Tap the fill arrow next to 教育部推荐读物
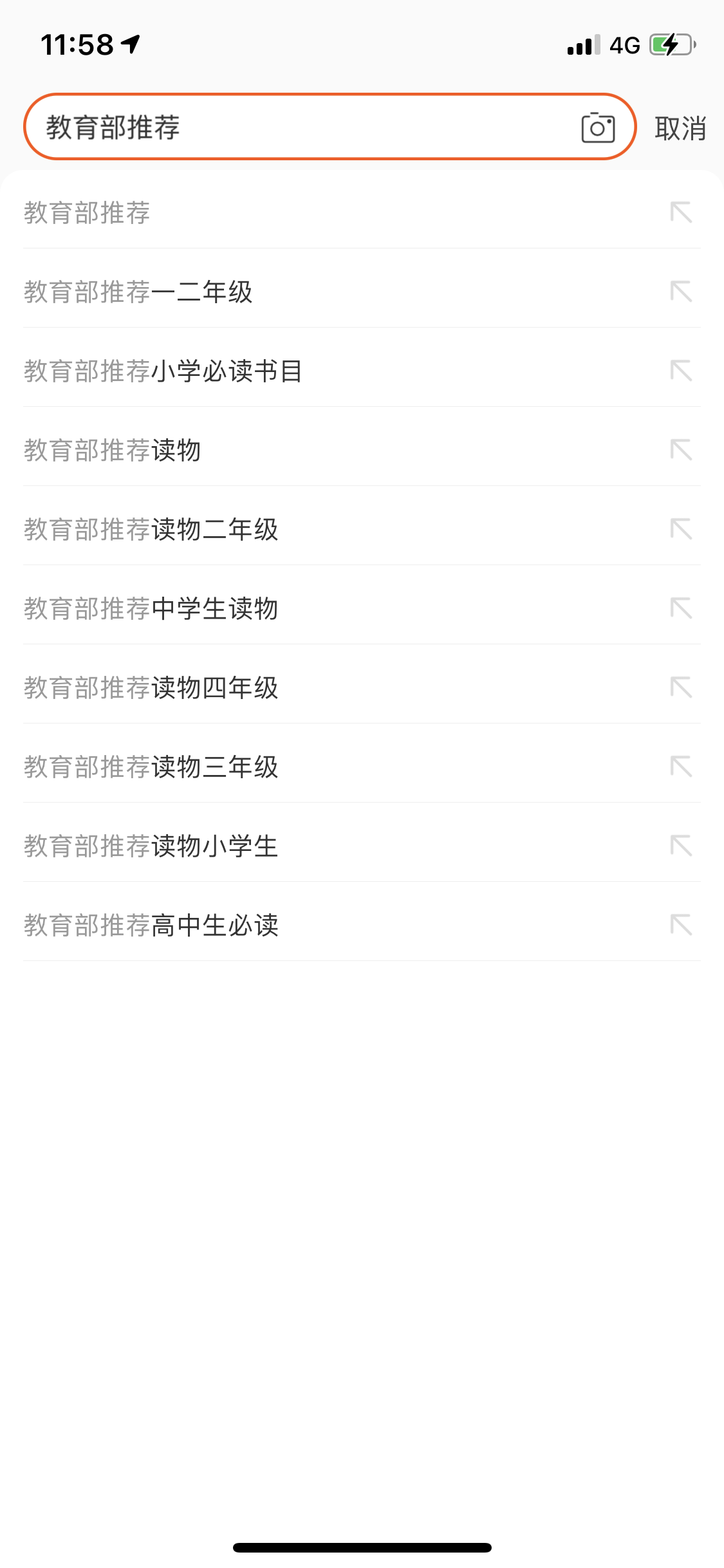 click(681, 450)
